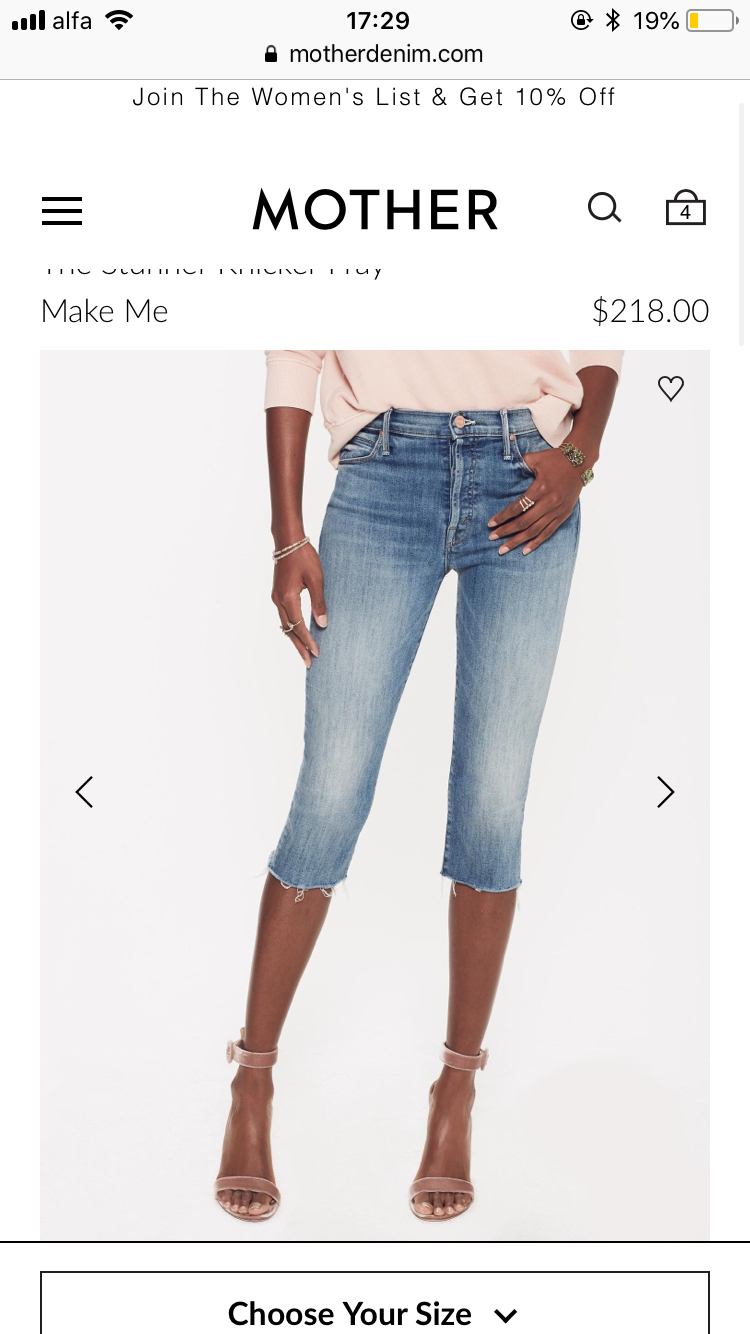The image size is (750, 1334).
Task: Show previous product photo
Action: (84, 792)
